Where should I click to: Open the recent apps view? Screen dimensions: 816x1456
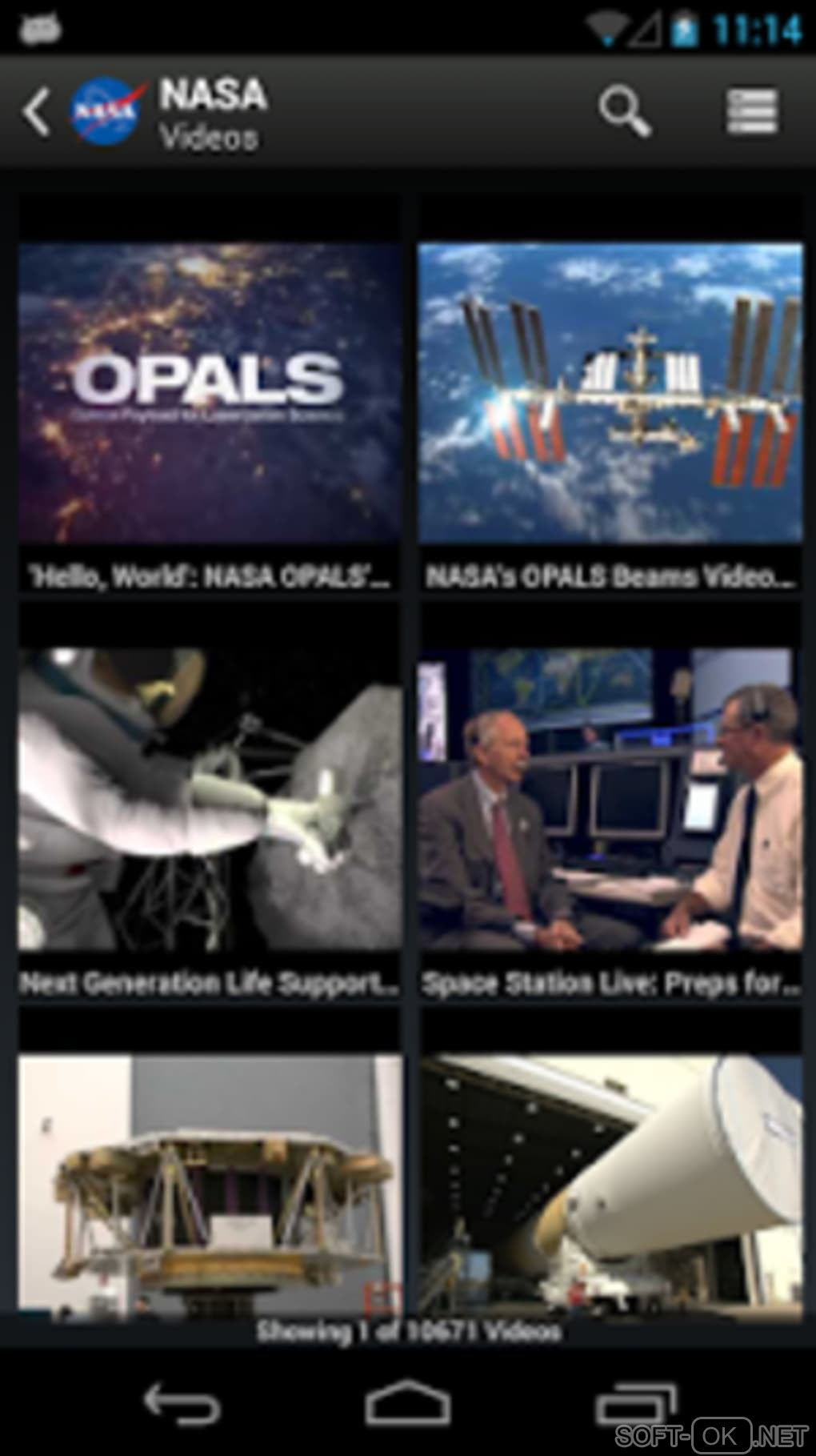point(635,1402)
